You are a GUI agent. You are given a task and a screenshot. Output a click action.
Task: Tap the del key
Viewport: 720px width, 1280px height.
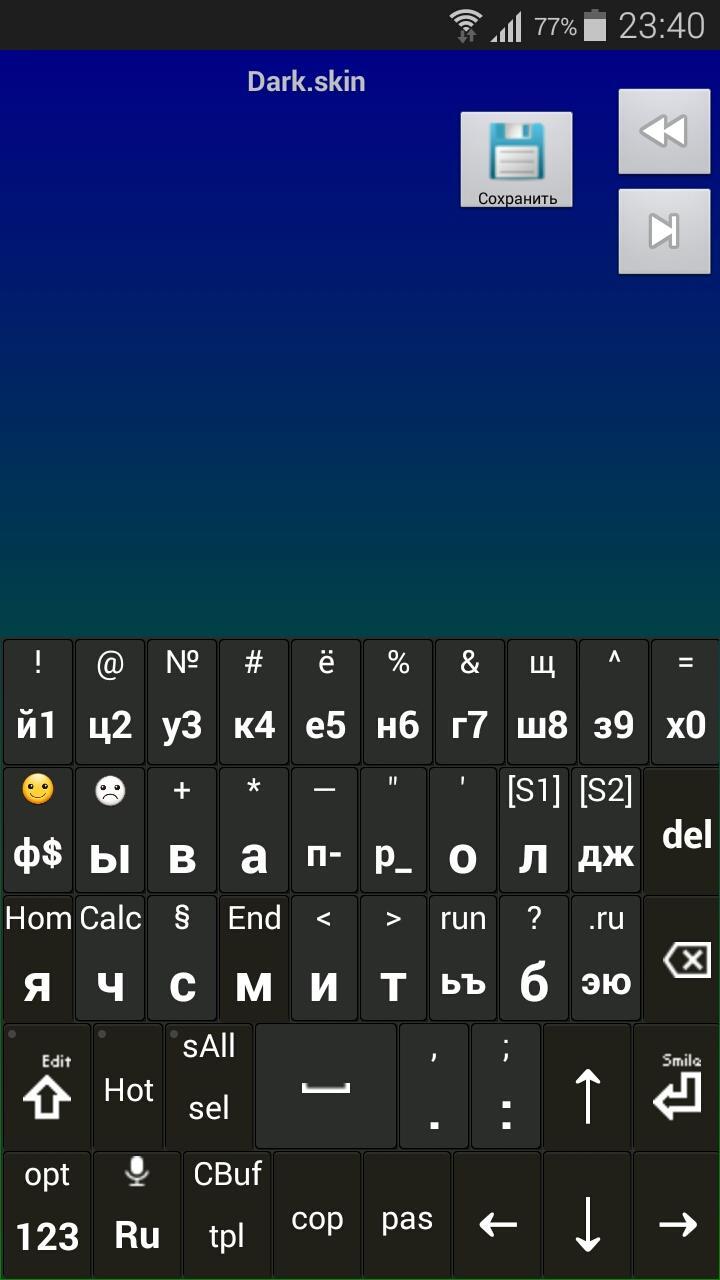pos(685,832)
